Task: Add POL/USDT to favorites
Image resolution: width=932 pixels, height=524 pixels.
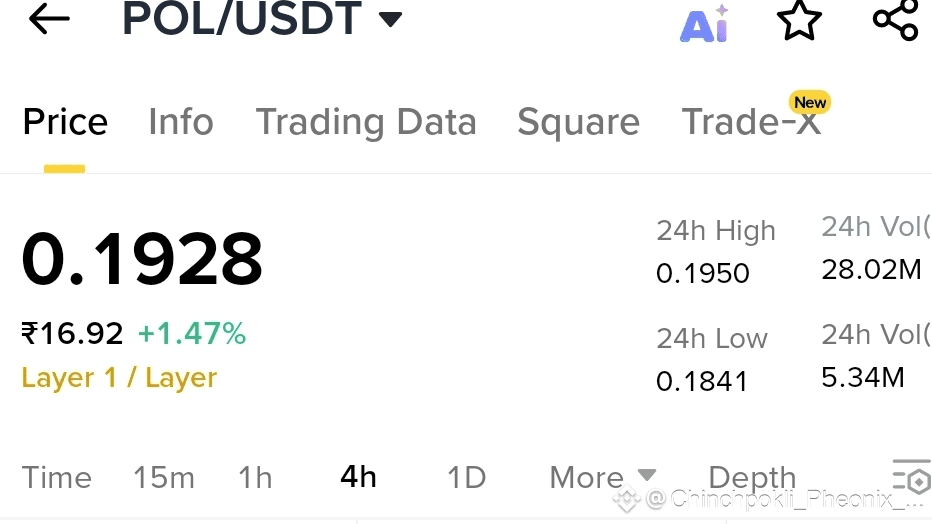Action: point(799,20)
